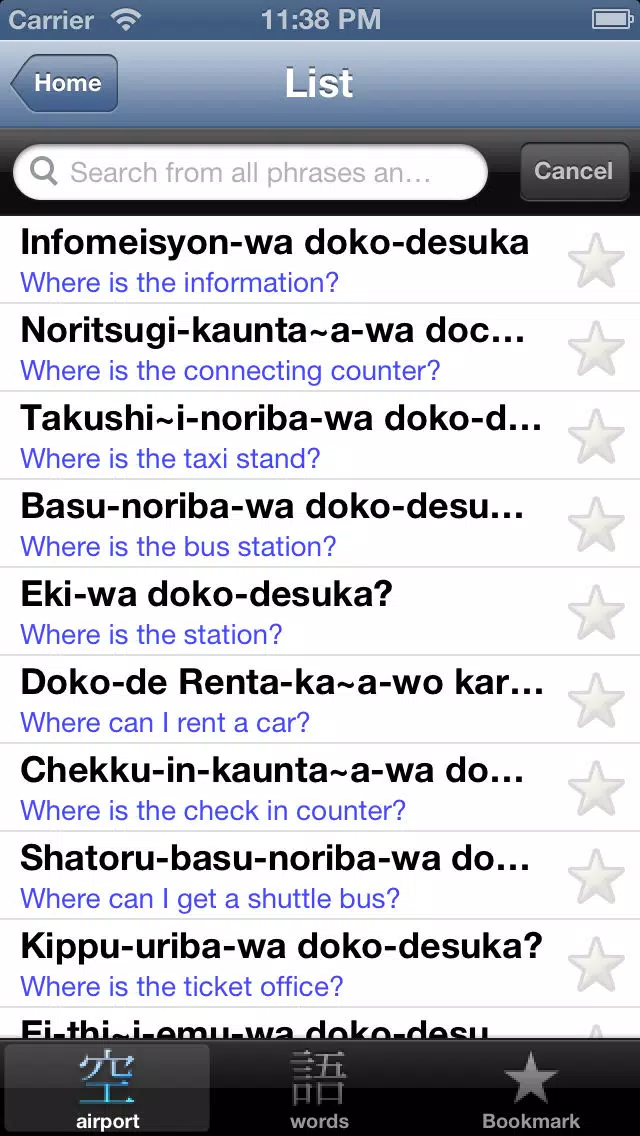Screen dimensions: 640x1136
Task: Open phrase 'Where is the station?'
Action: pos(280,613)
